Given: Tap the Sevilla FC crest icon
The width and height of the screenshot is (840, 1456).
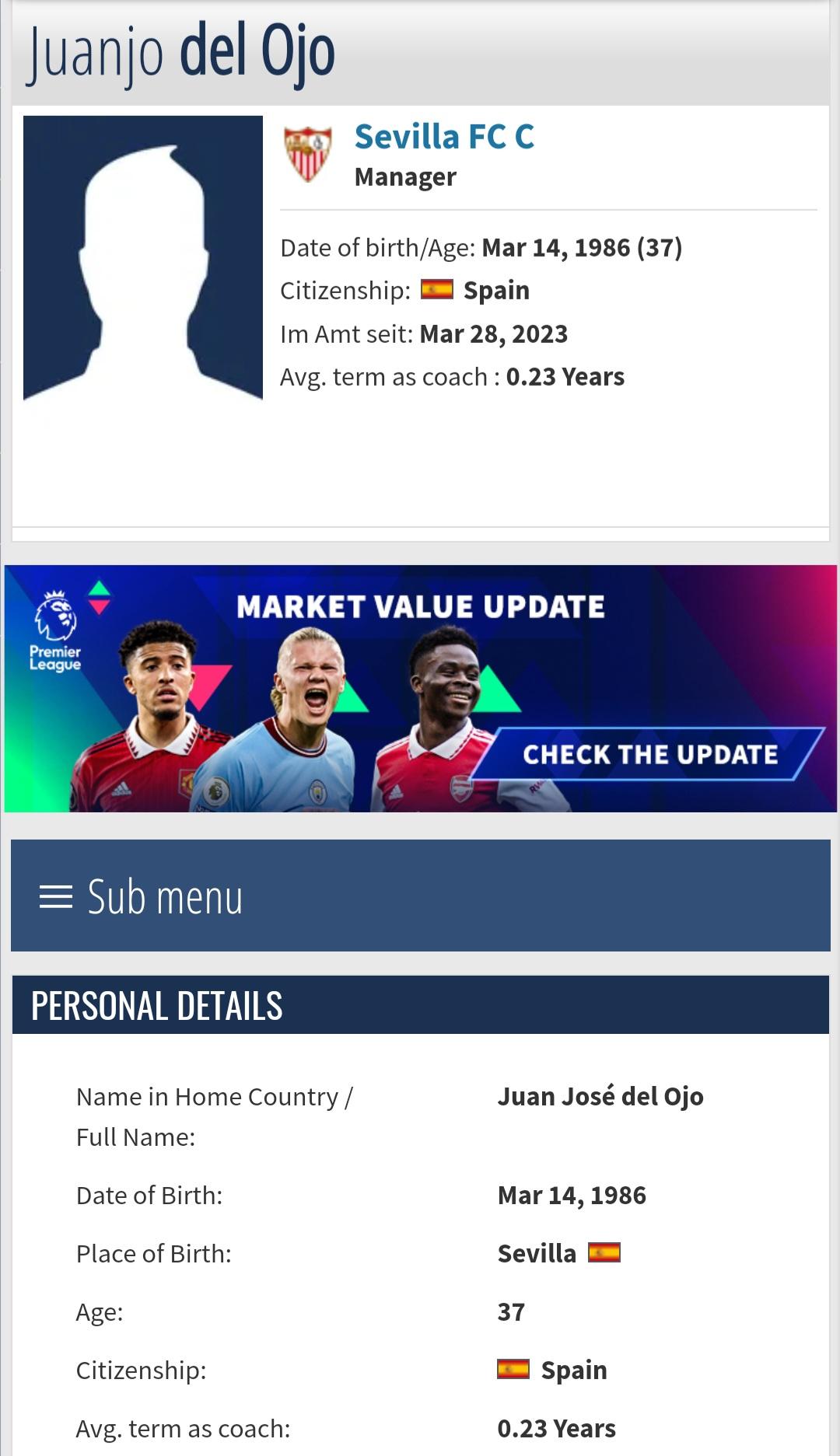Looking at the screenshot, I should [x=308, y=153].
